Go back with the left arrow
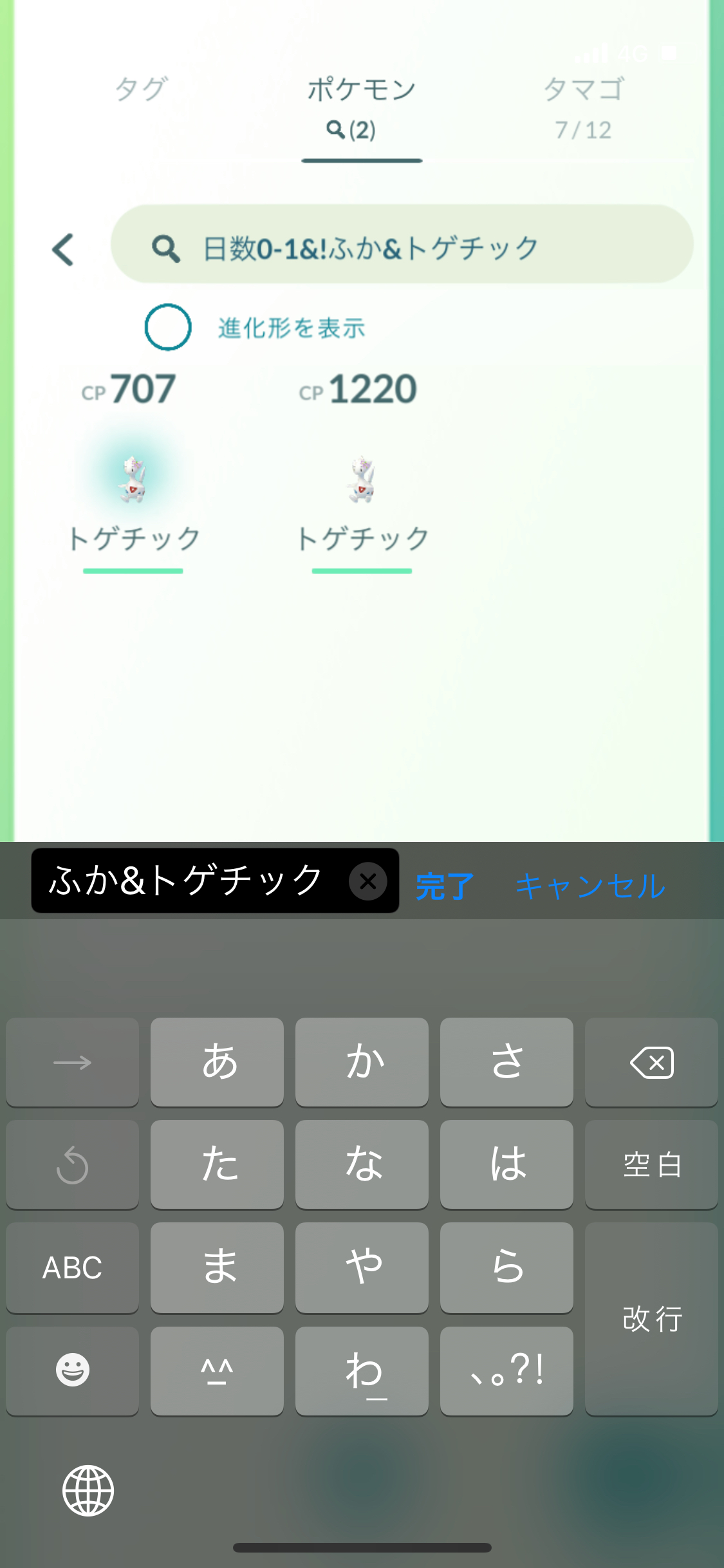724x1568 pixels. [63, 249]
